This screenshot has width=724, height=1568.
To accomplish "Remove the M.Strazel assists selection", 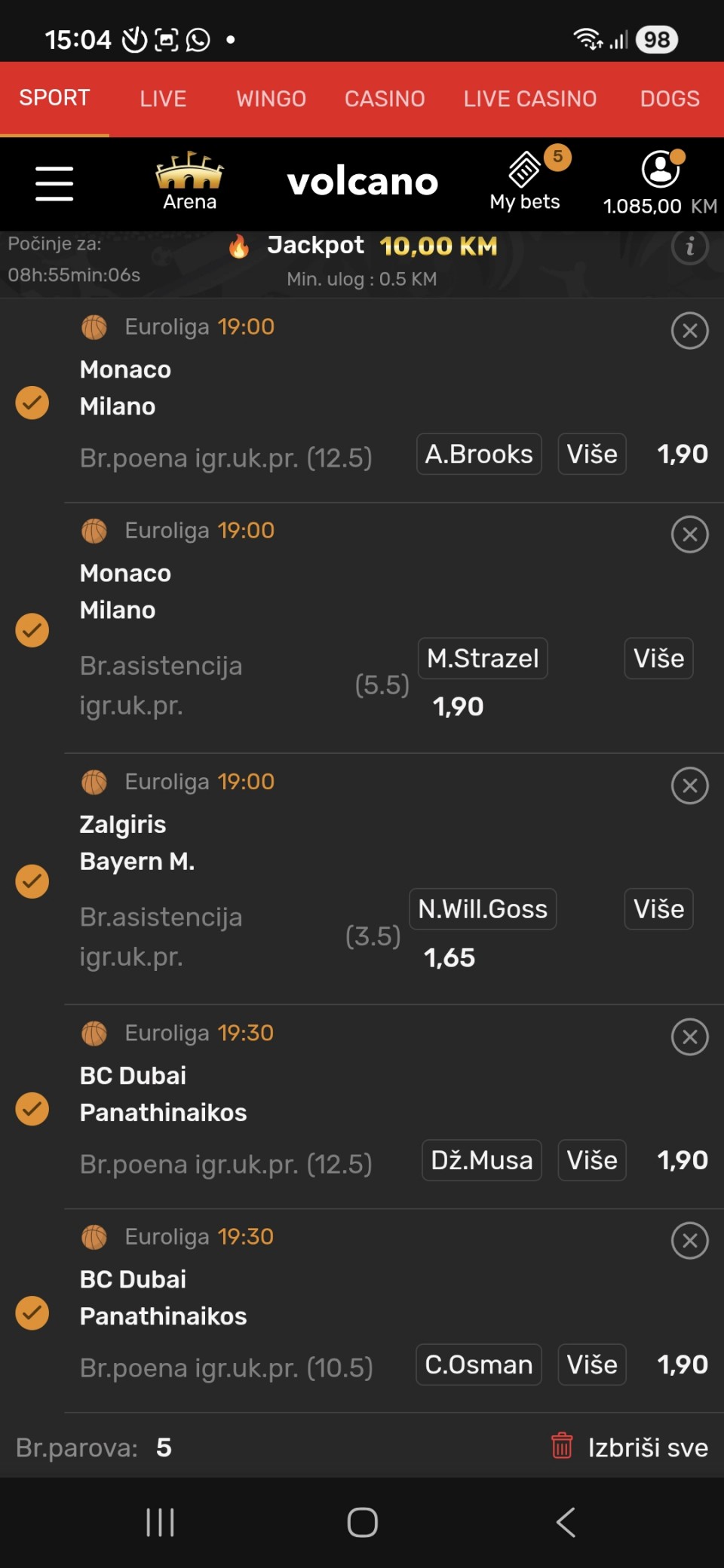I will point(689,534).
